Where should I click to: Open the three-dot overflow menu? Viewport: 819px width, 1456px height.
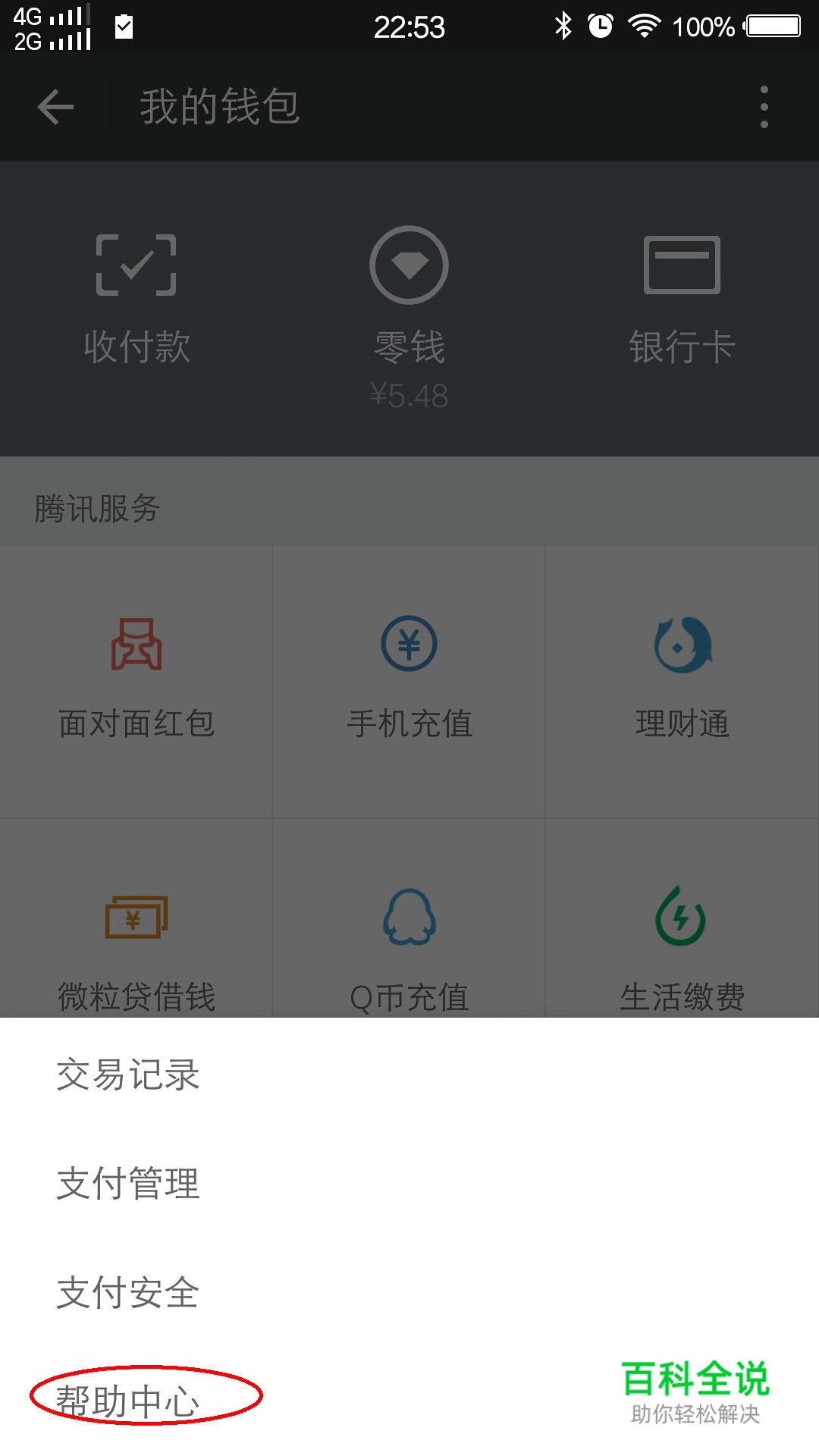point(764,106)
